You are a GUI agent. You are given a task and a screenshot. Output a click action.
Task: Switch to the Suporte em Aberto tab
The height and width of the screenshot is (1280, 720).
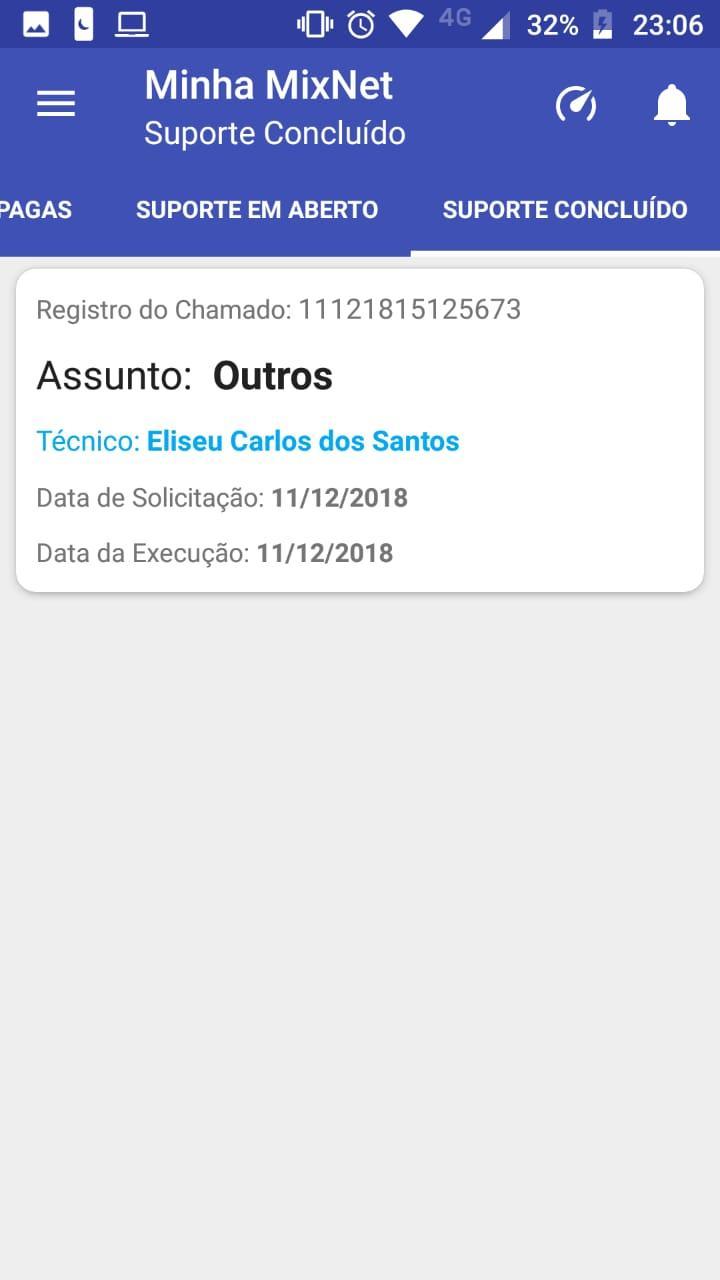(x=257, y=210)
